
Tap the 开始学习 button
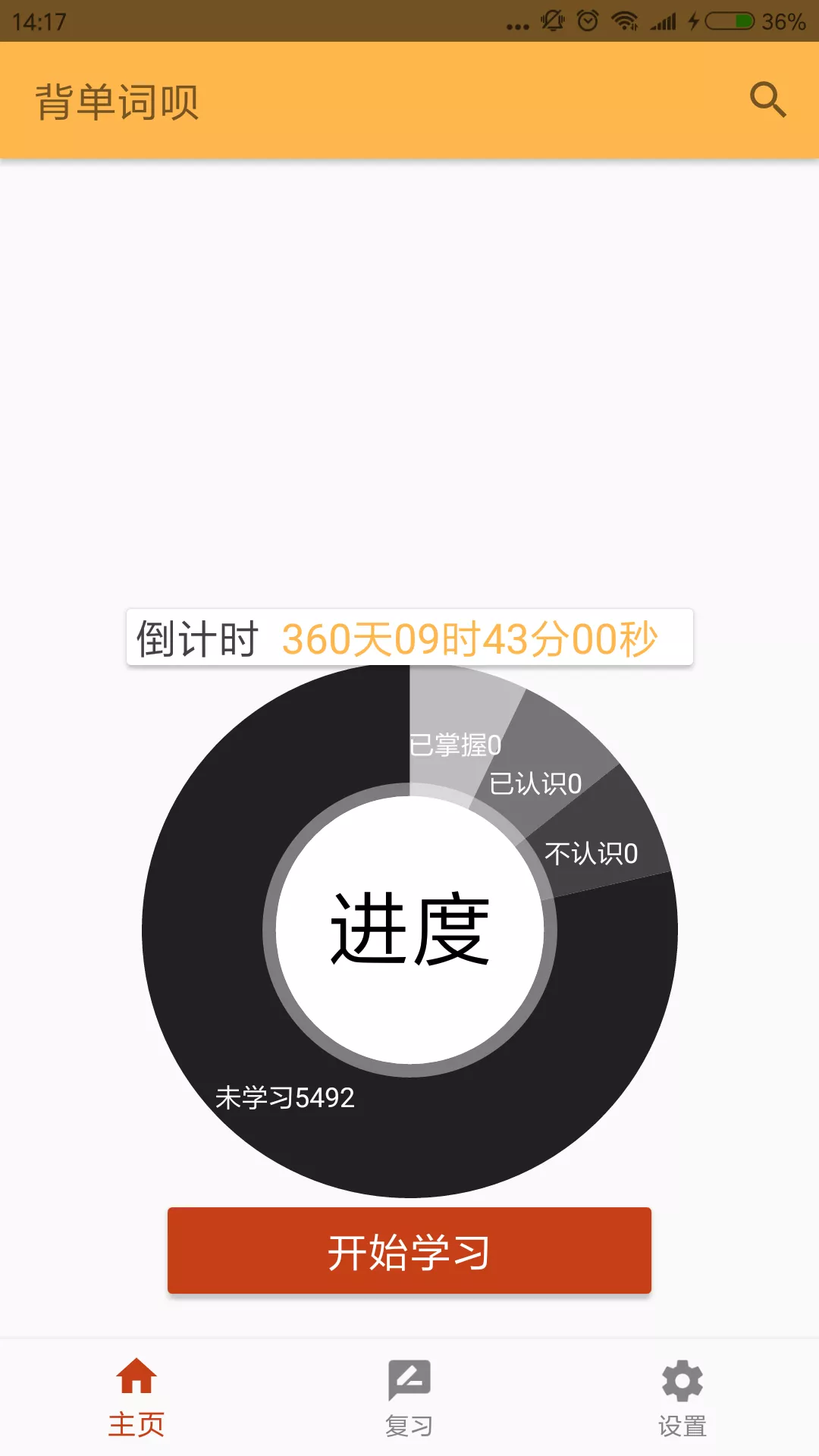click(x=409, y=1250)
